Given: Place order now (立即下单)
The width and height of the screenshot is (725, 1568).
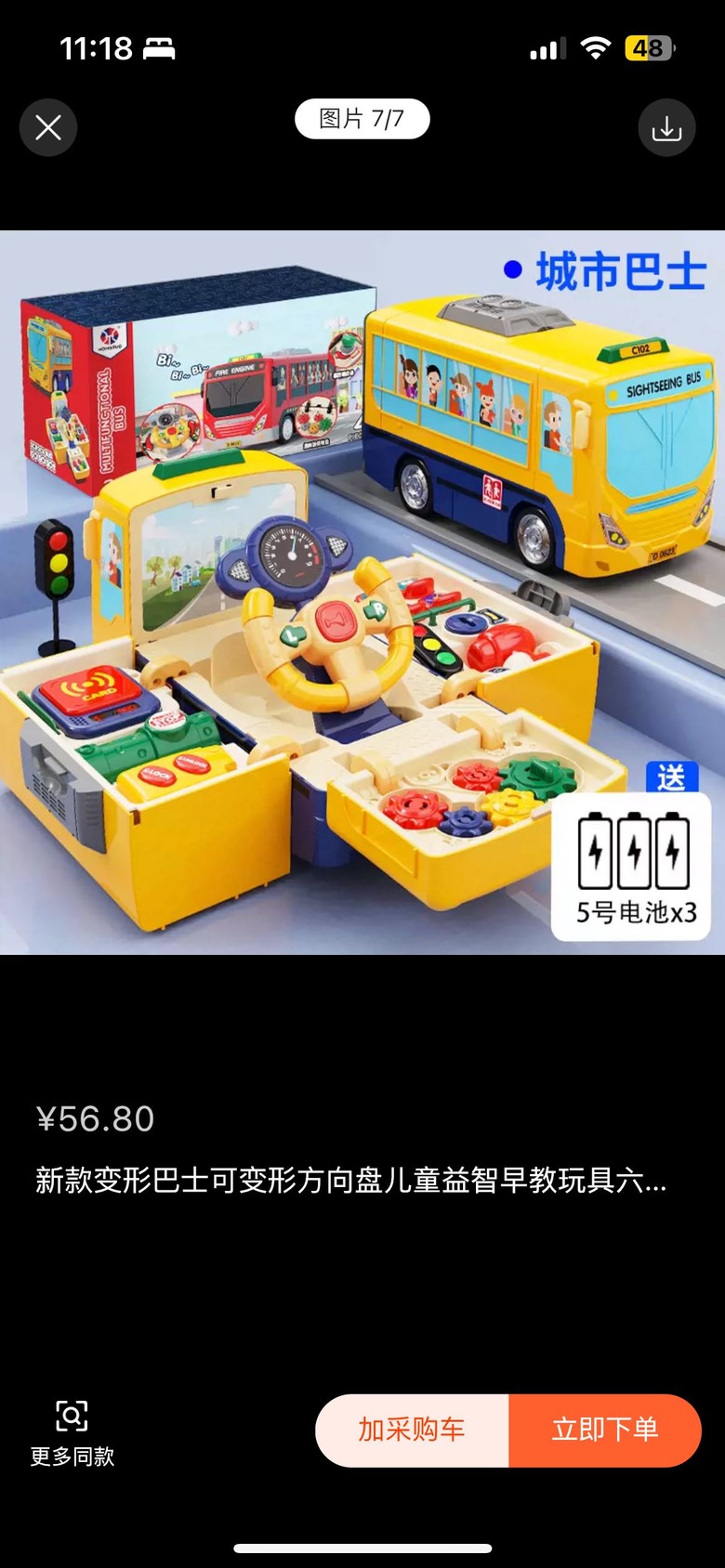Looking at the screenshot, I should [x=605, y=1430].
